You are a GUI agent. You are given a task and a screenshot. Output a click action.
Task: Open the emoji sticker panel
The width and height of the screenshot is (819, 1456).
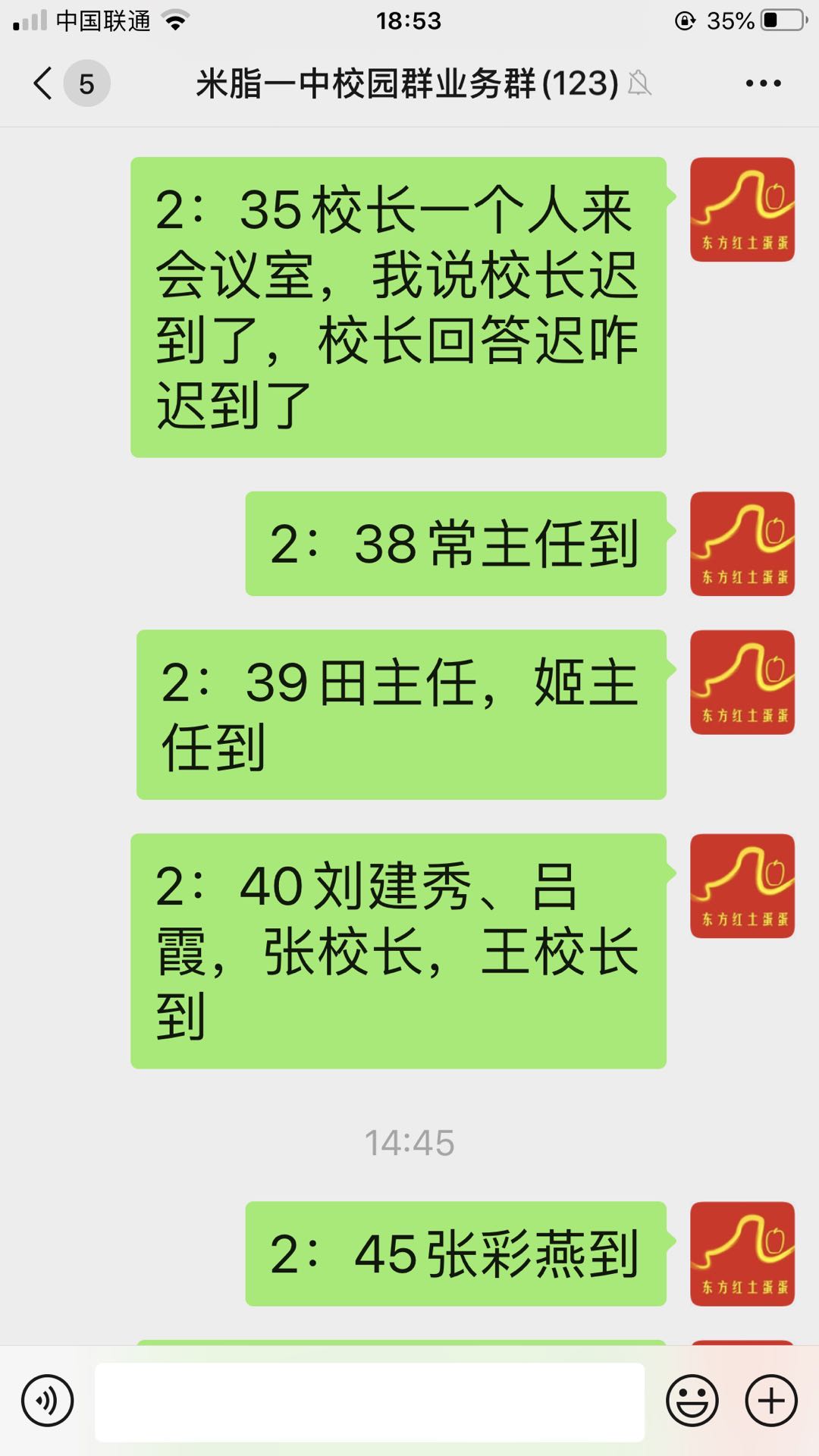point(692,1401)
